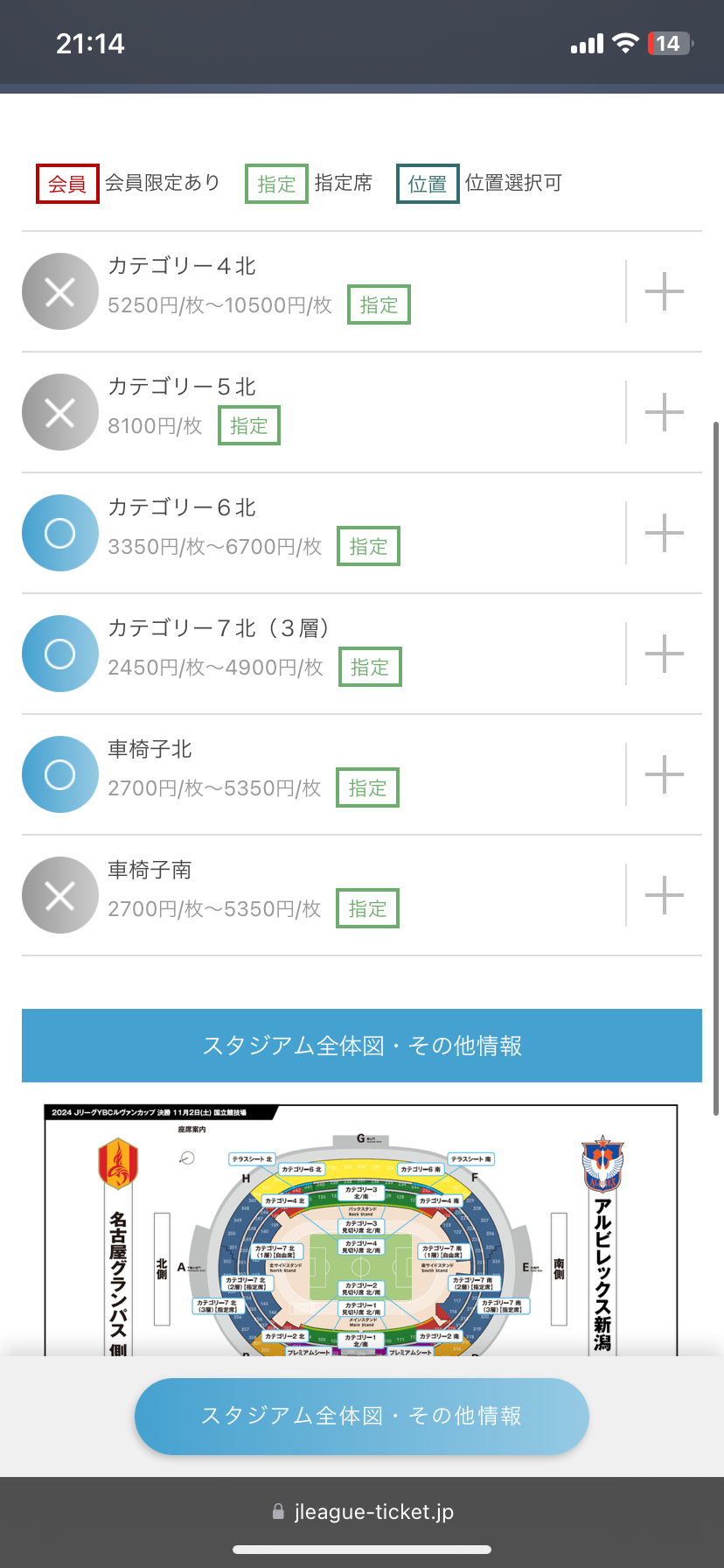Expand the カテゴリー4北 row plus icon
724x1568 pixels.
[664, 291]
